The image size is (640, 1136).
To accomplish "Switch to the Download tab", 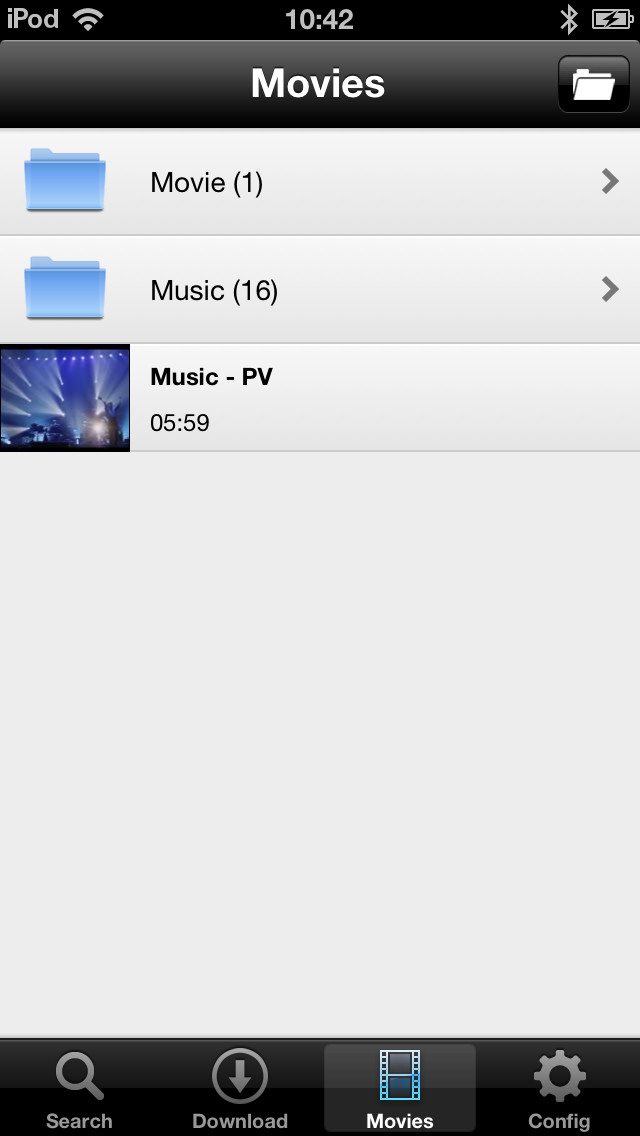I will coord(240,1089).
